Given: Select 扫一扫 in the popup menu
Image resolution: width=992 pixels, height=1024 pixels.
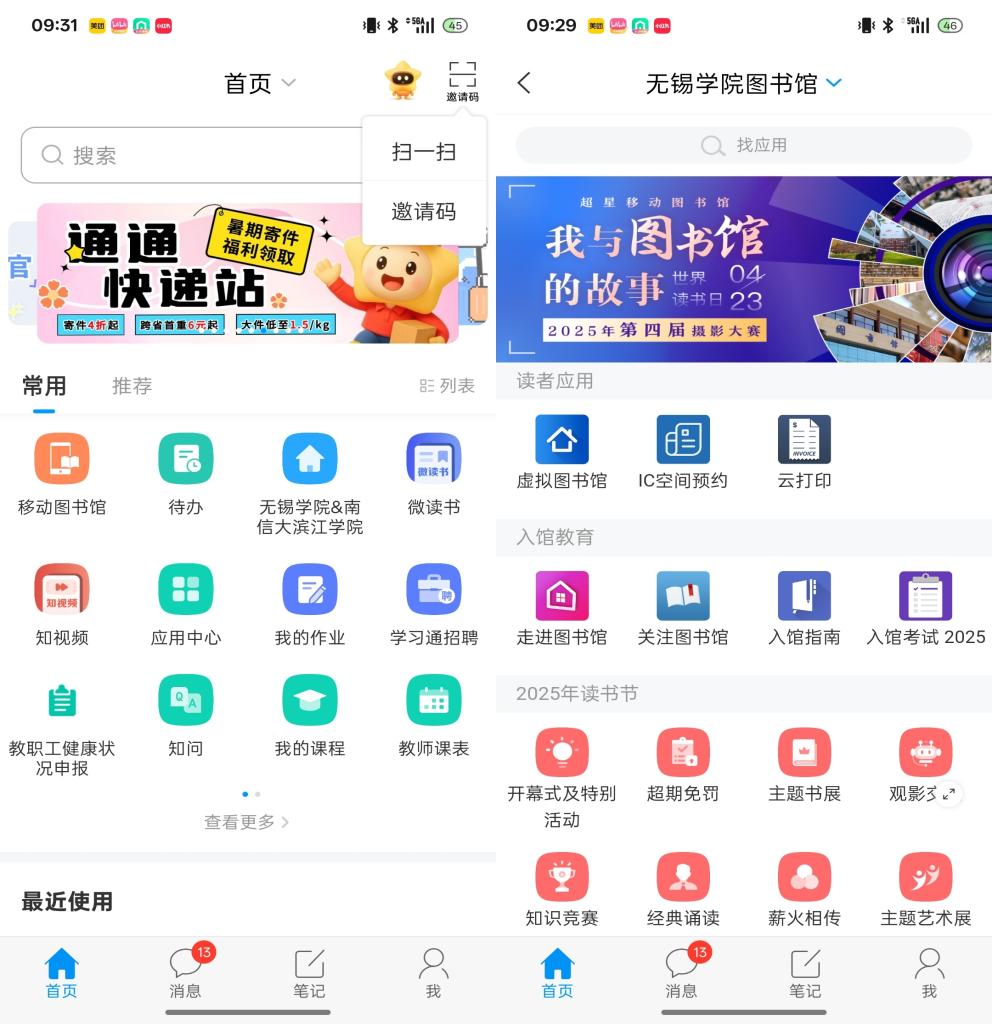Looking at the screenshot, I should 424,152.
